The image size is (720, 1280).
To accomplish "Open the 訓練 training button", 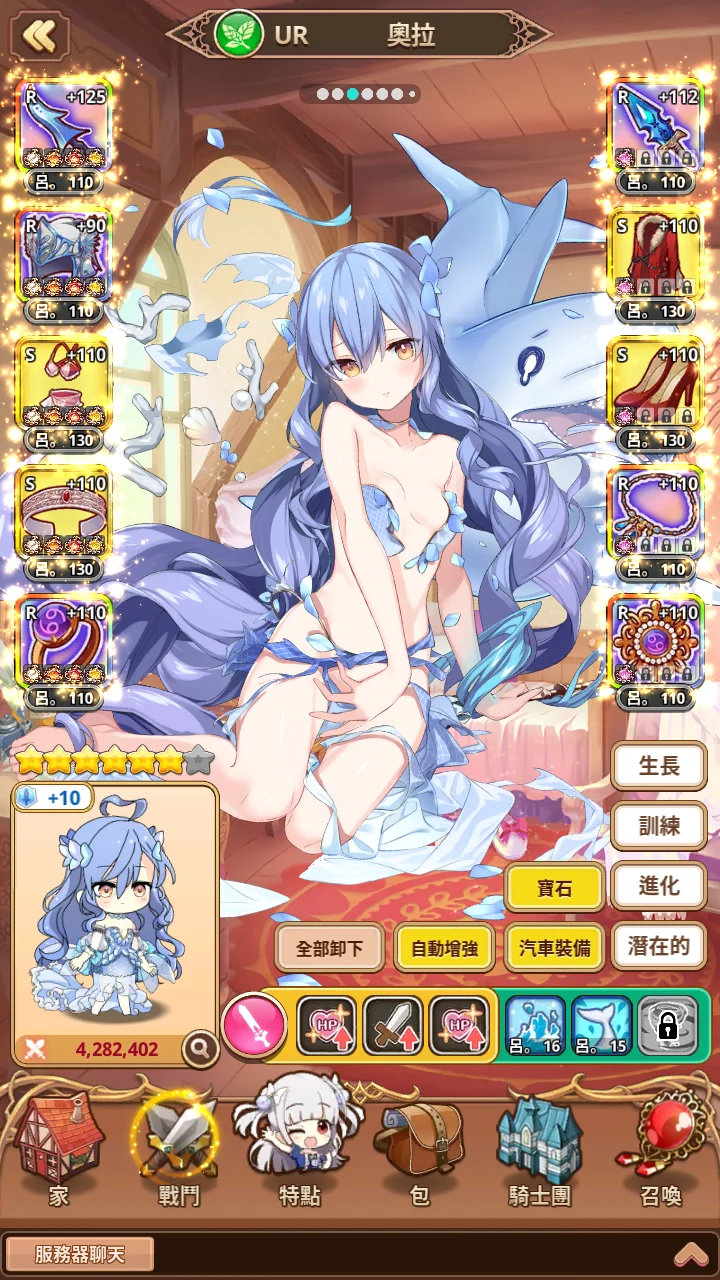I will [x=658, y=825].
